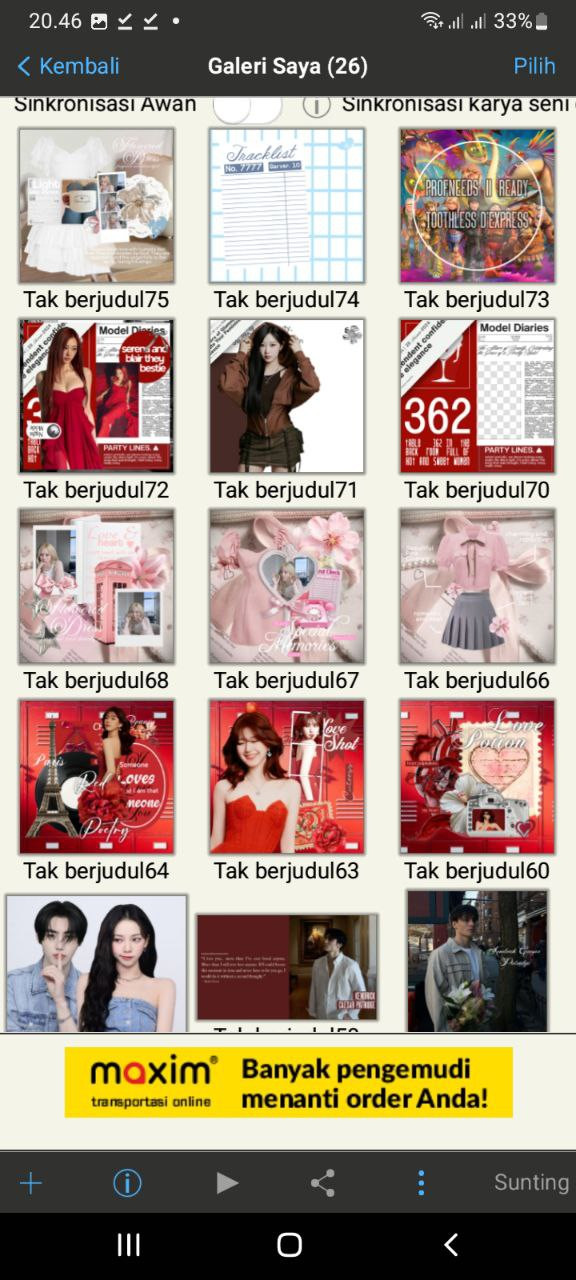
Task: Show artwork info from bottom toolbar
Action: pos(127,1183)
